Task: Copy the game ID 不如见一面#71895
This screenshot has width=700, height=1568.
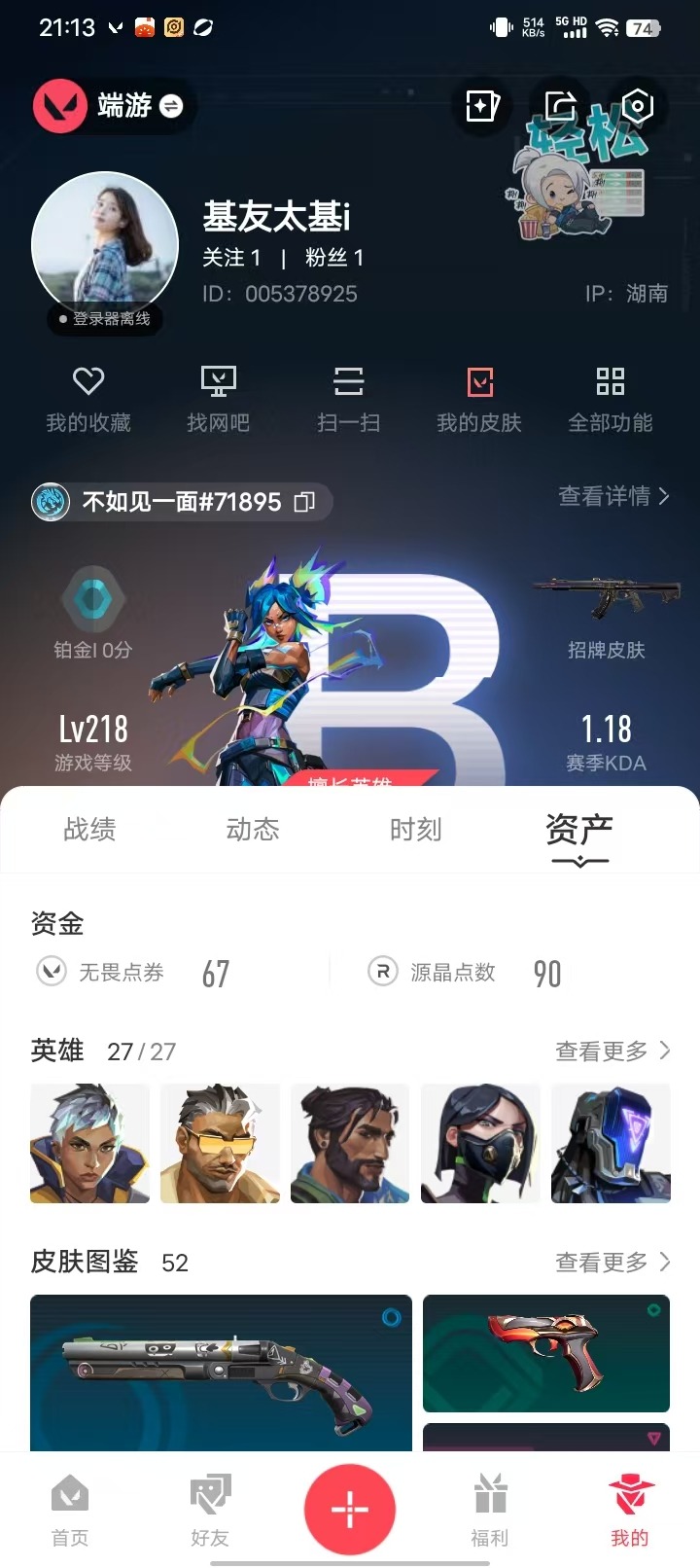Action: click(x=304, y=502)
